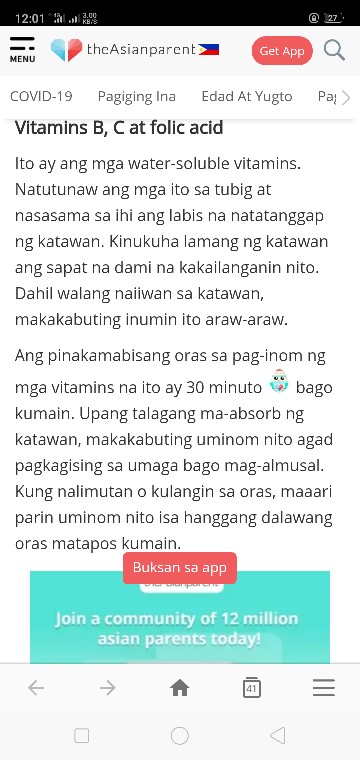Open the site search magnifier
Image resolution: width=360 pixels, height=760 pixels.
pyautogui.click(x=334, y=50)
